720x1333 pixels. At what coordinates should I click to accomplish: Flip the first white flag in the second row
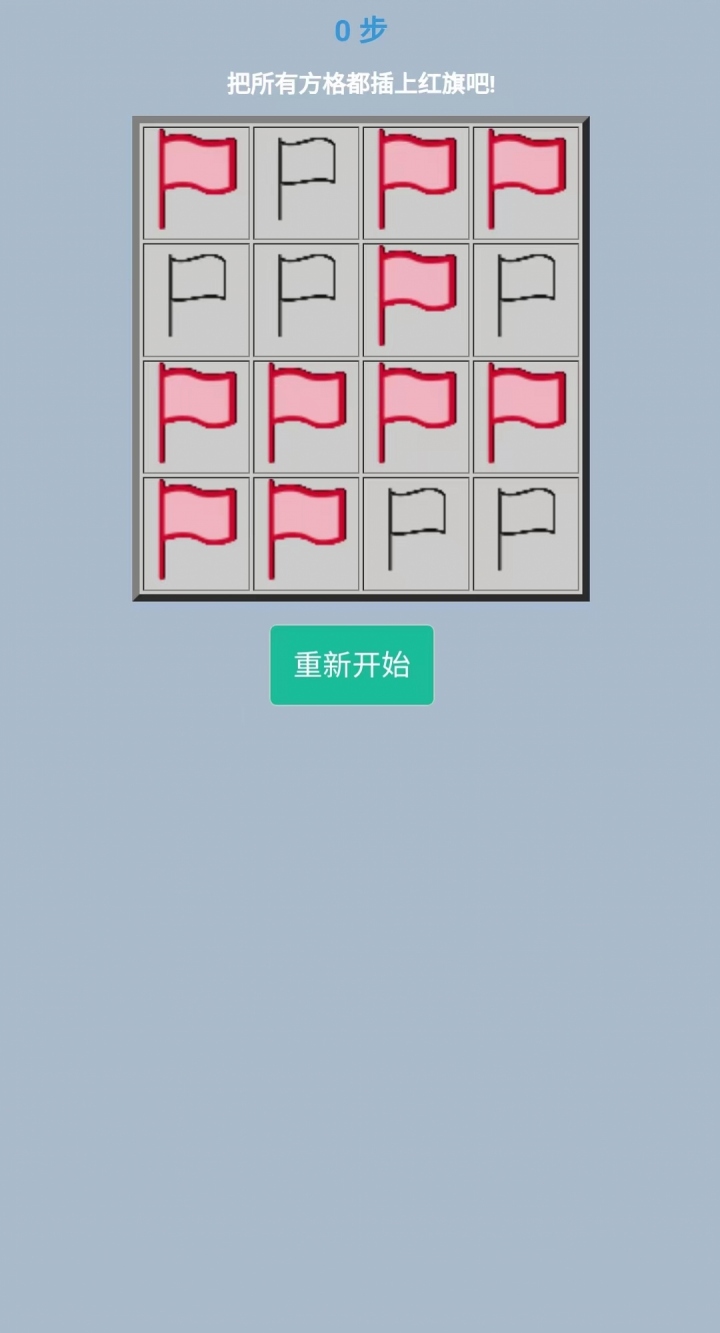click(x=196, y=300)
